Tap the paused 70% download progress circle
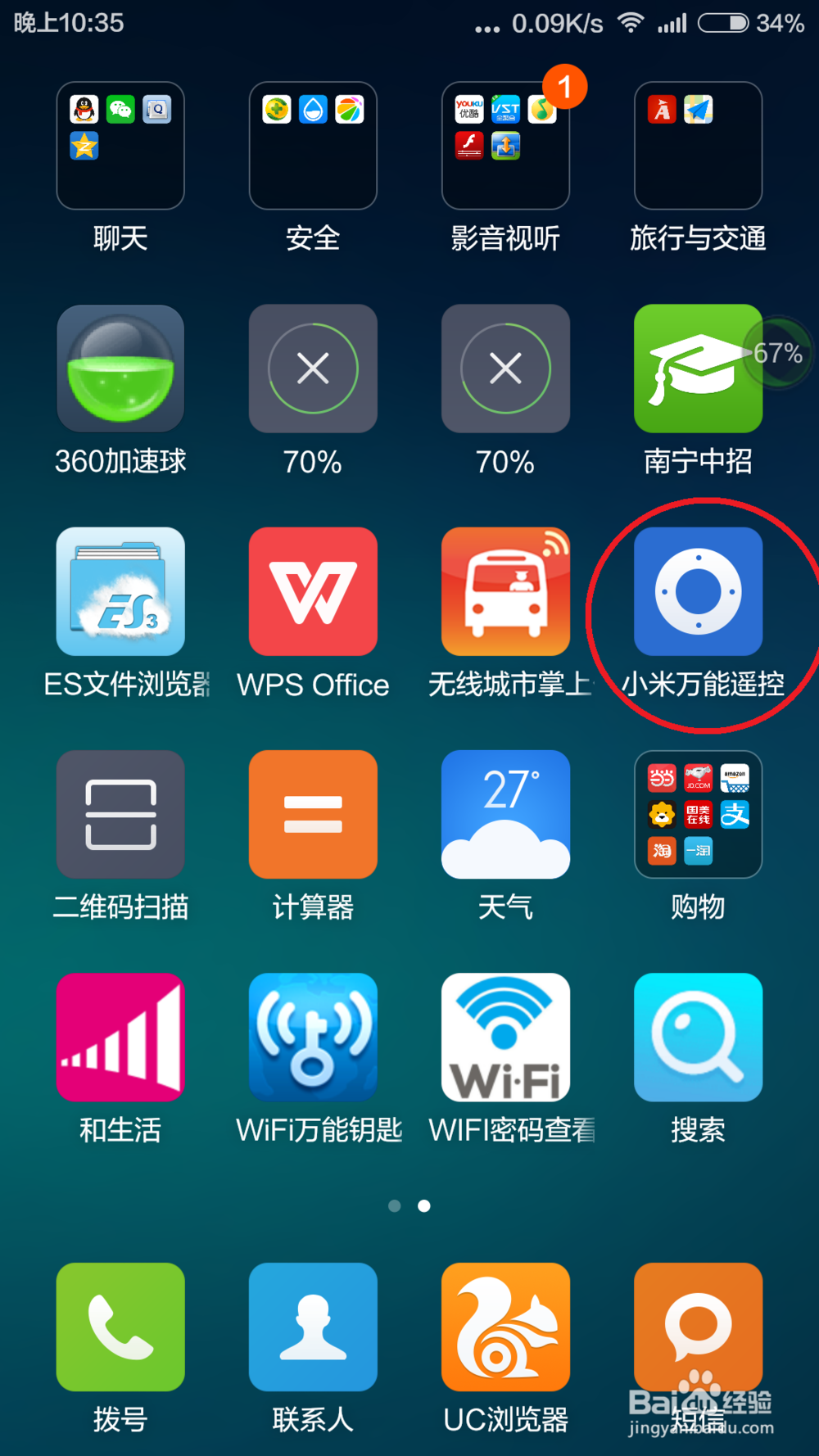Image resolution: width=819 pixels, height=1456 pixels. (x=313, y=369)
